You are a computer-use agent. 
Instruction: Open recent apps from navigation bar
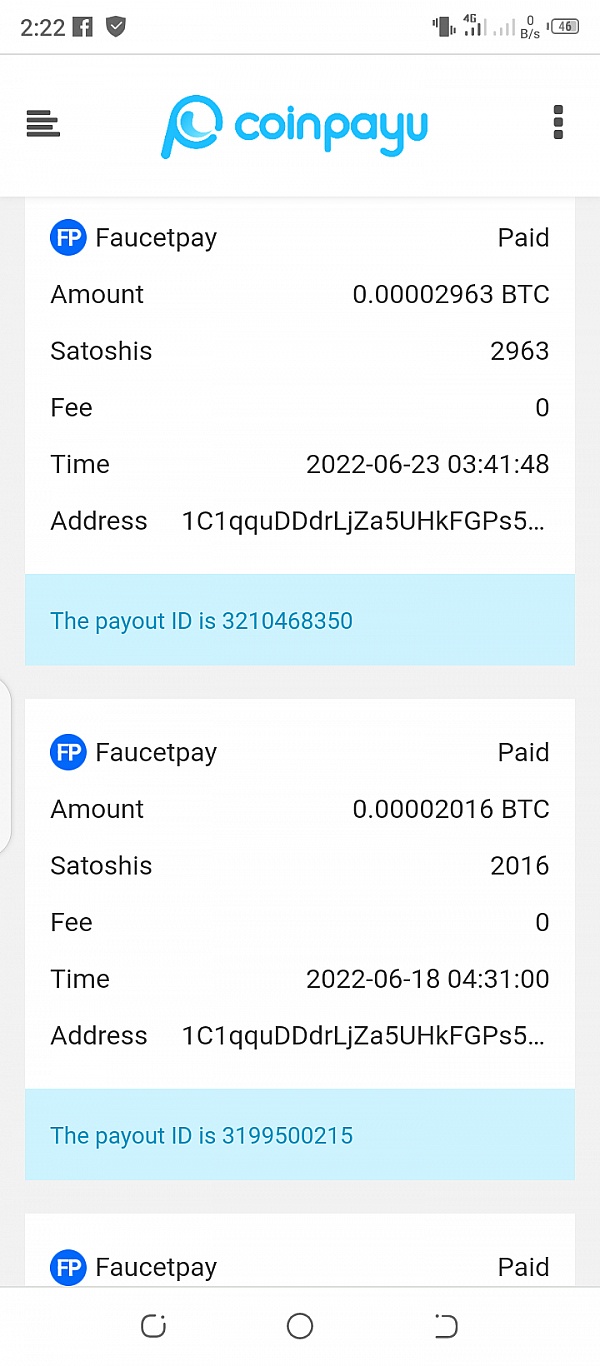tap(153, 1326)
